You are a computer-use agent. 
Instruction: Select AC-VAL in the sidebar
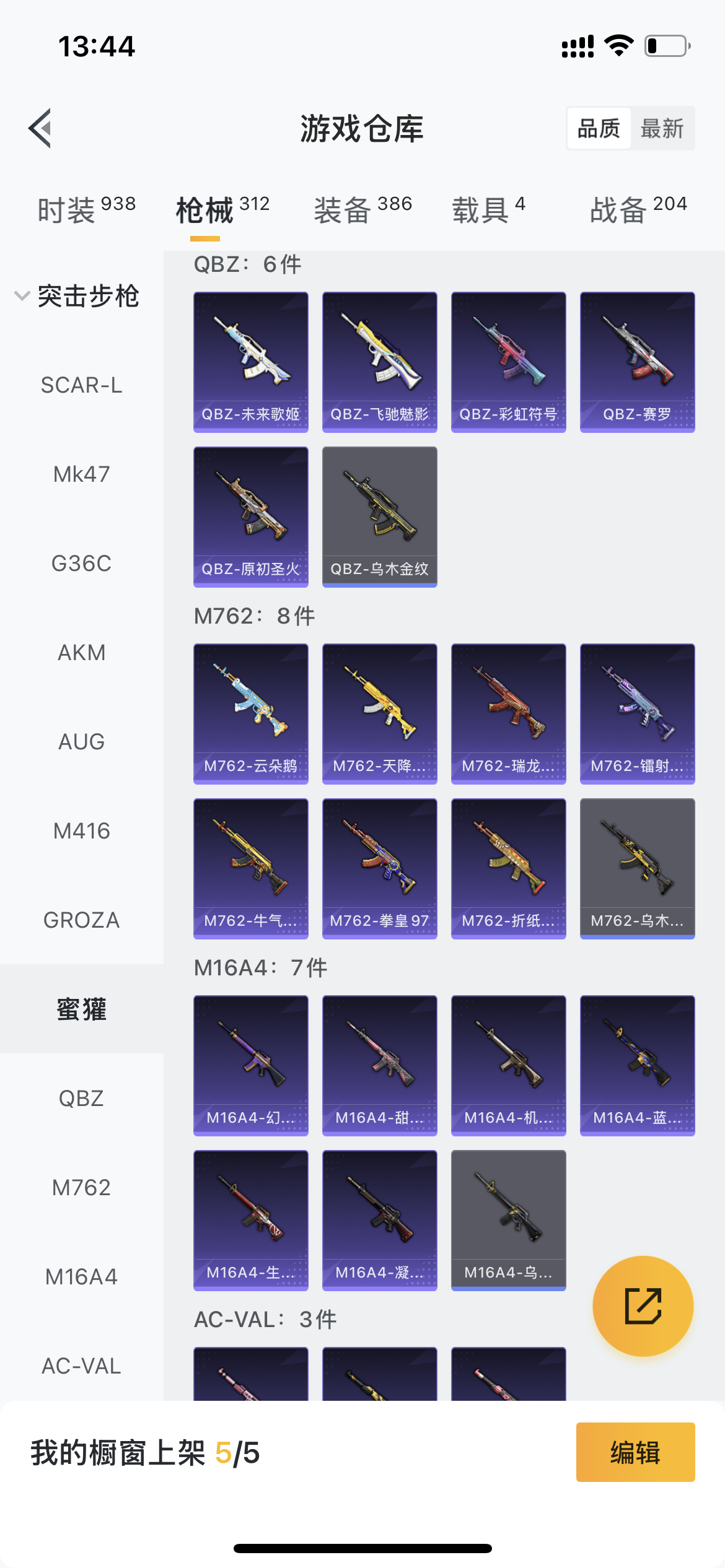81,1366
